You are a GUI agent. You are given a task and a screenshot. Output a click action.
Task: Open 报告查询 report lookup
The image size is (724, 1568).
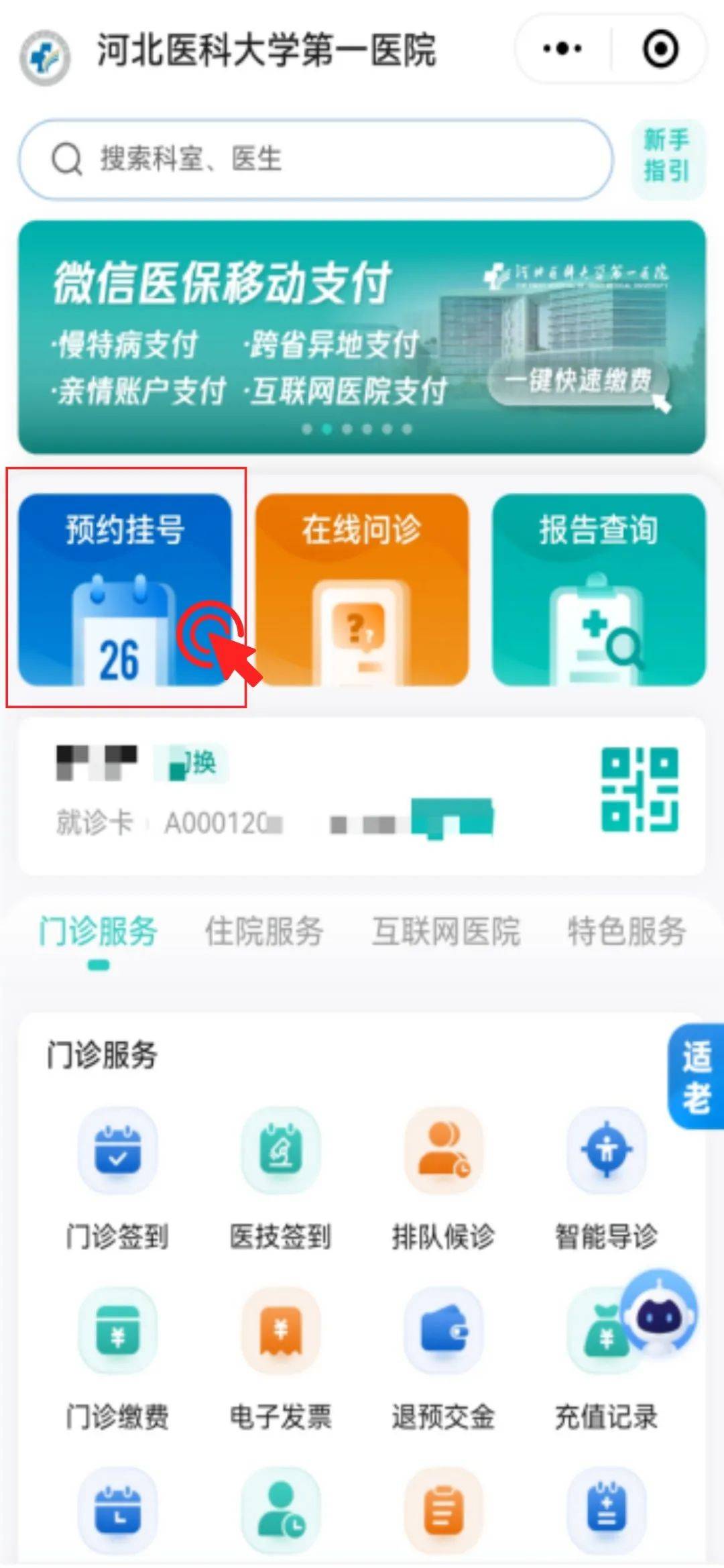599,589
